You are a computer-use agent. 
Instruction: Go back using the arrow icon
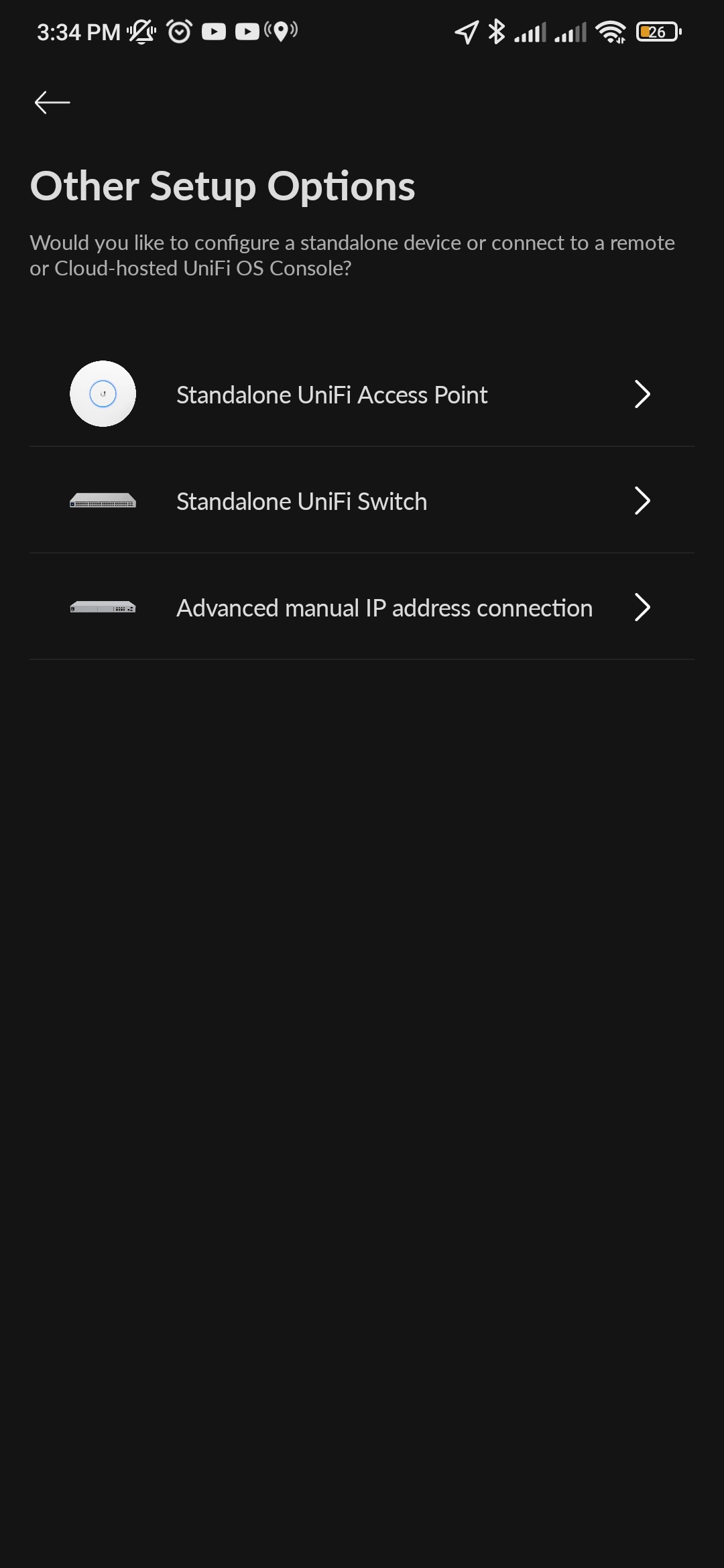(x=52, y=103)
